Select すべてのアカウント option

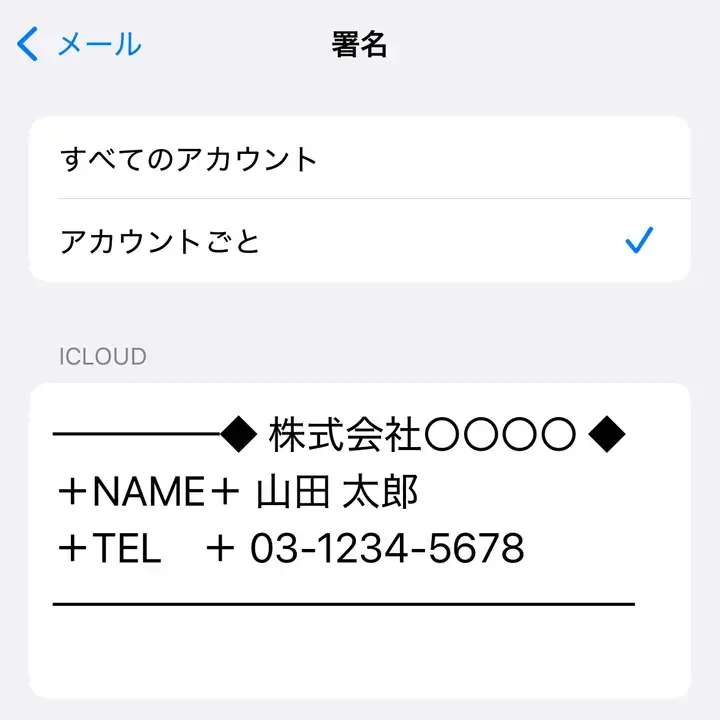359,158
